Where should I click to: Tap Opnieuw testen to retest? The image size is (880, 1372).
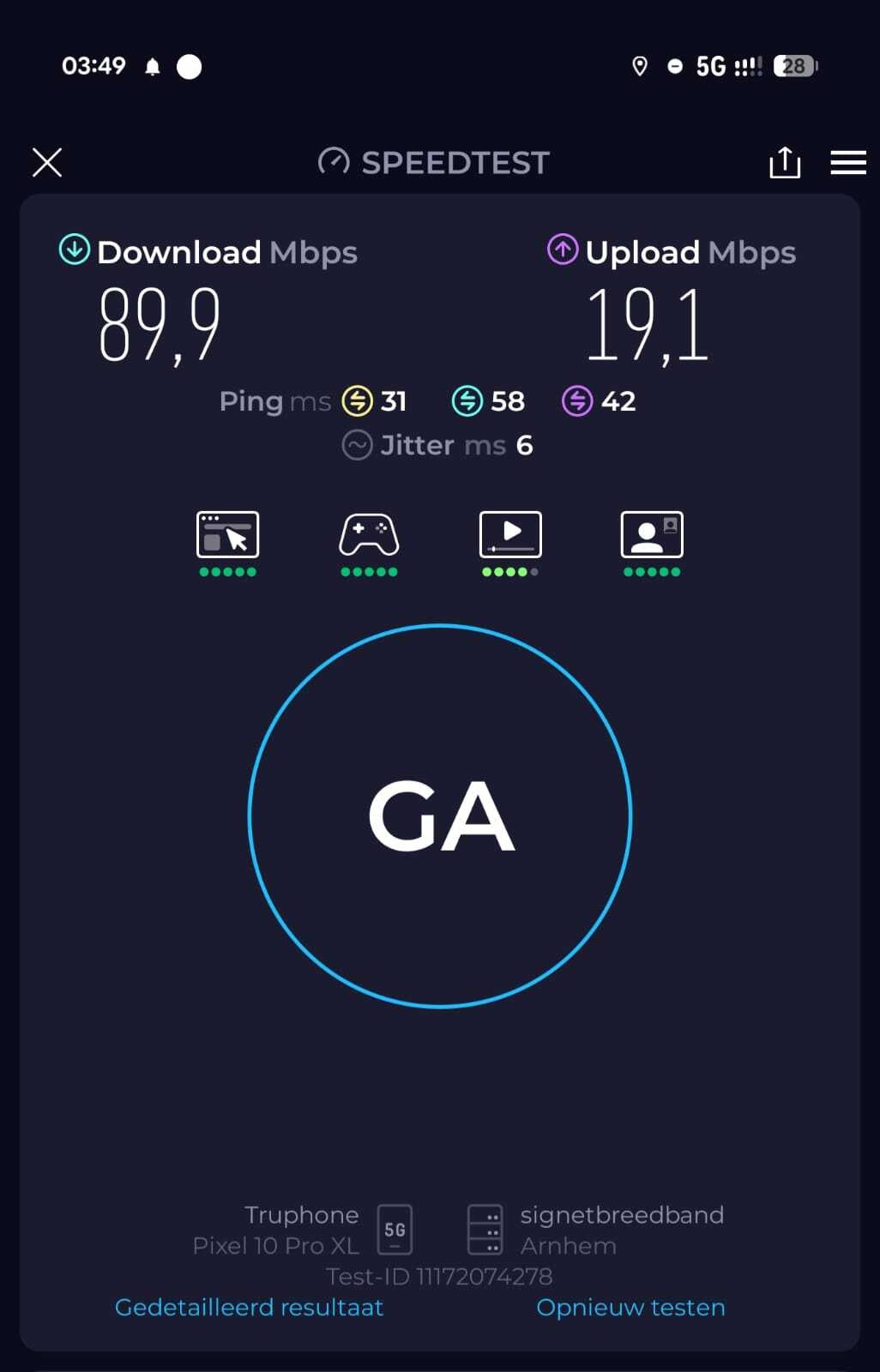630,1307
